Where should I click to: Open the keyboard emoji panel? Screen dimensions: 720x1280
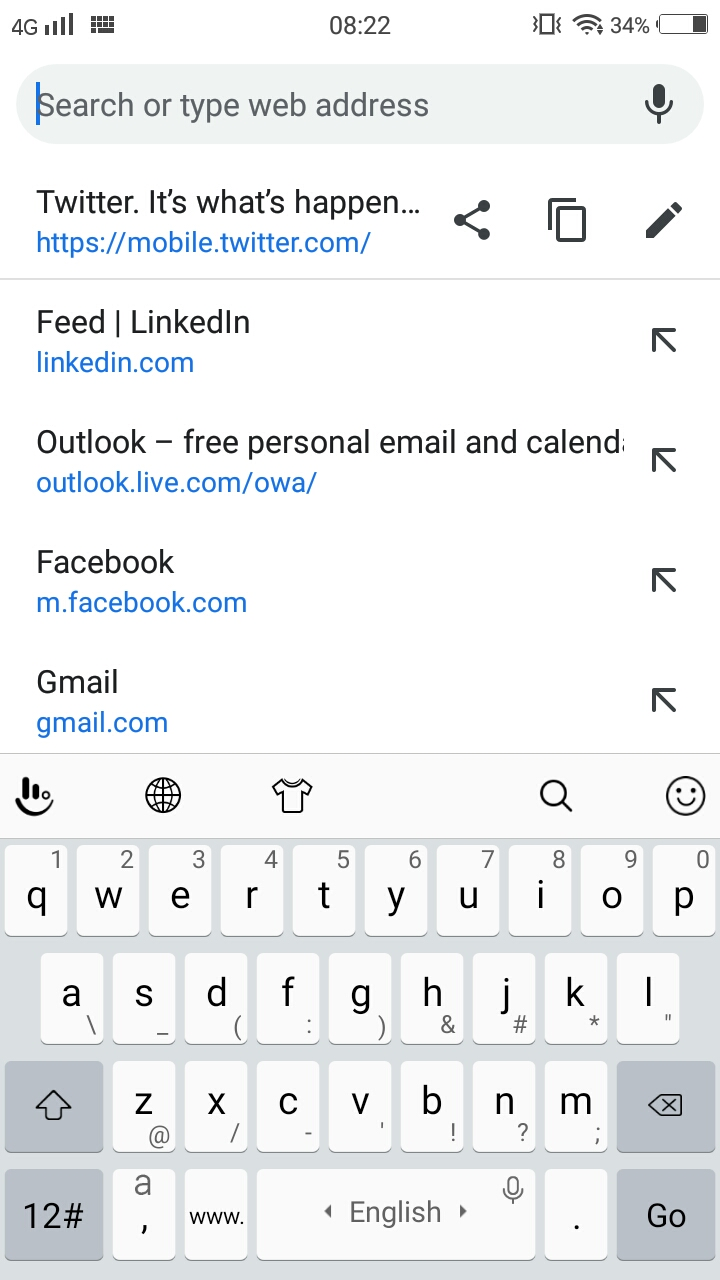click(685, 796)
